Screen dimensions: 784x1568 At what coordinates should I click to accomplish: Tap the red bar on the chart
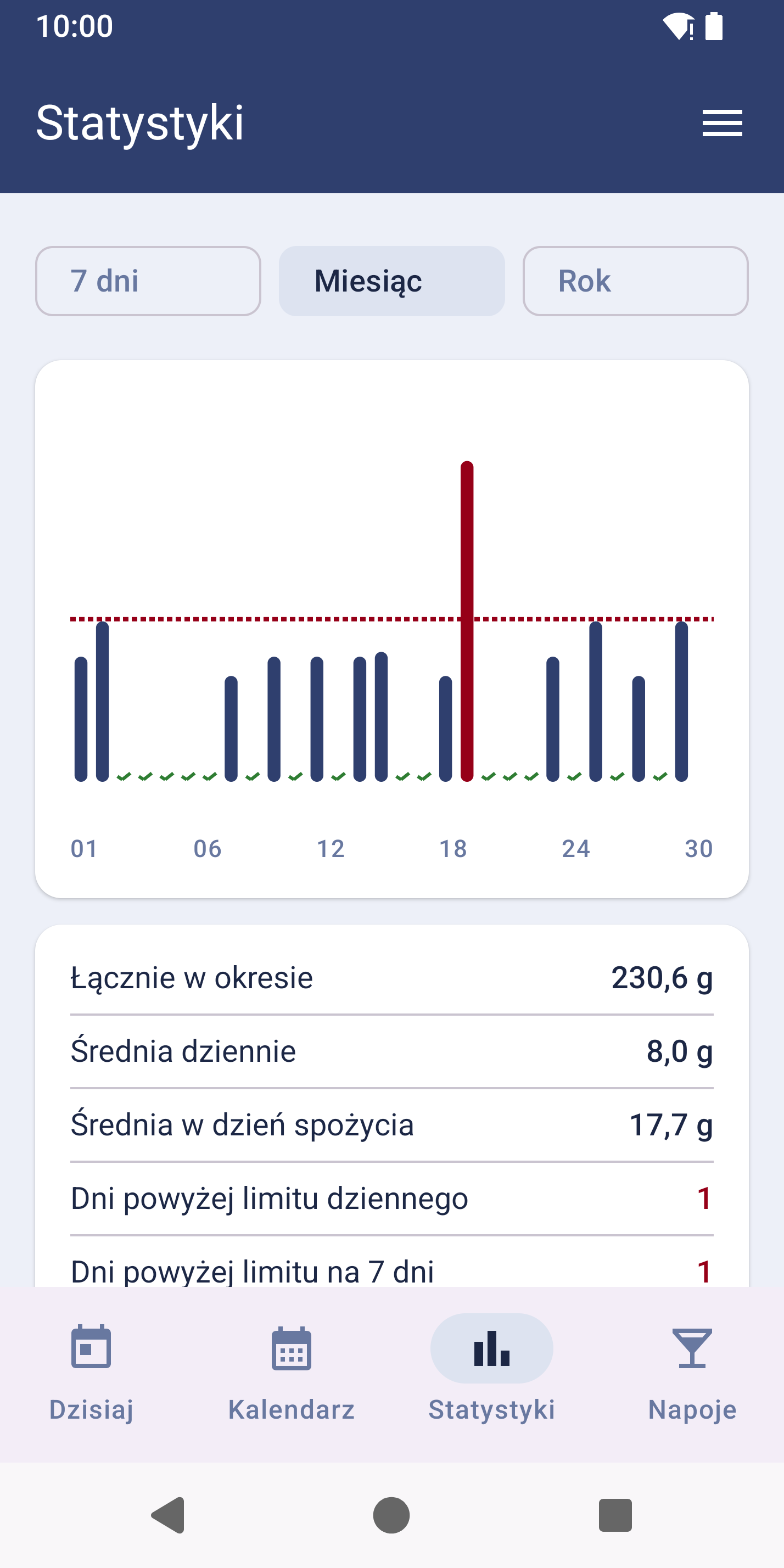(x=467, y=621)
